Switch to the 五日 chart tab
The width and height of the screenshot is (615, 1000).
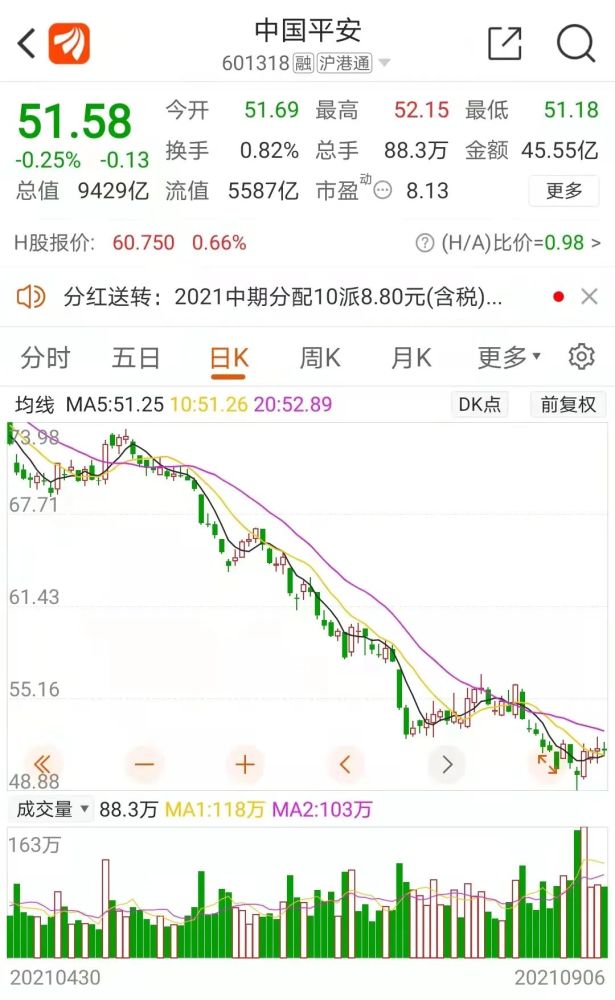pyautogui.click(x=135, y=358)
